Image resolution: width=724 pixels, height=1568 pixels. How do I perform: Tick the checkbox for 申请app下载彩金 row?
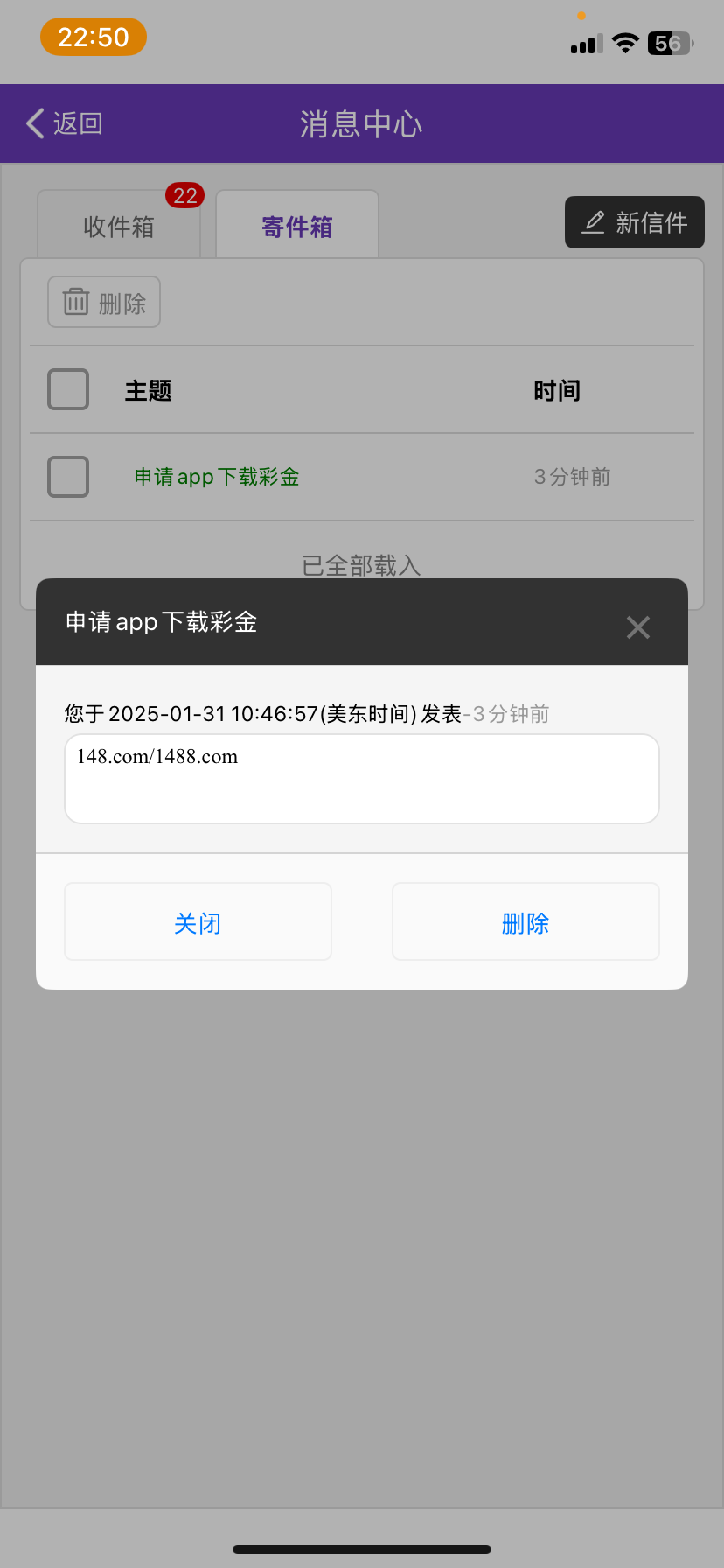click(x=68, y=477)
